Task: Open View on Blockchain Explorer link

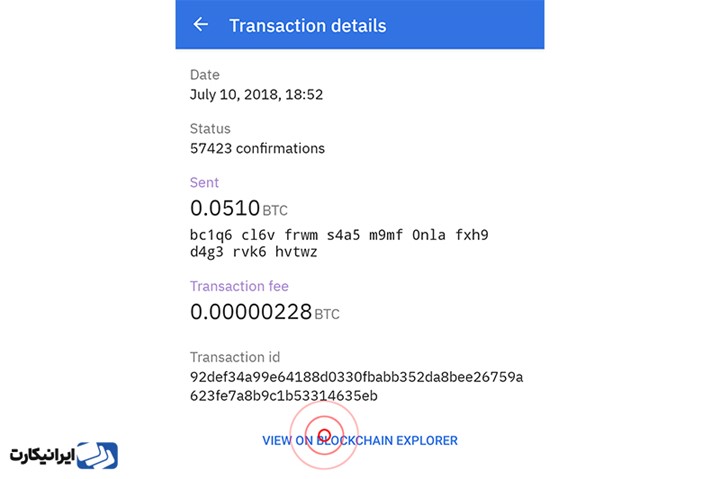Action: (360, 440)
